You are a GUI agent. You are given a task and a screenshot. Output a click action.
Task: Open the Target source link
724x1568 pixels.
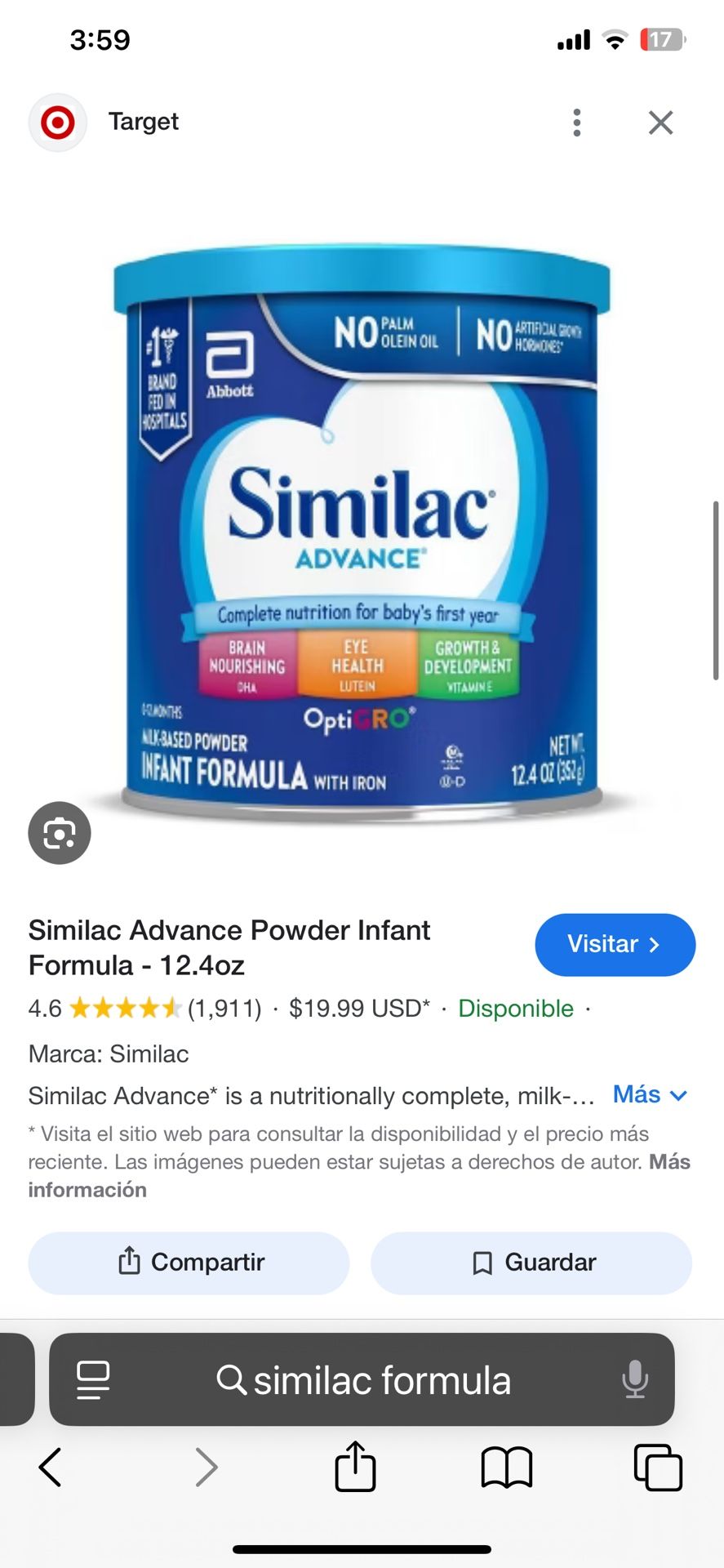coord(143,122)
